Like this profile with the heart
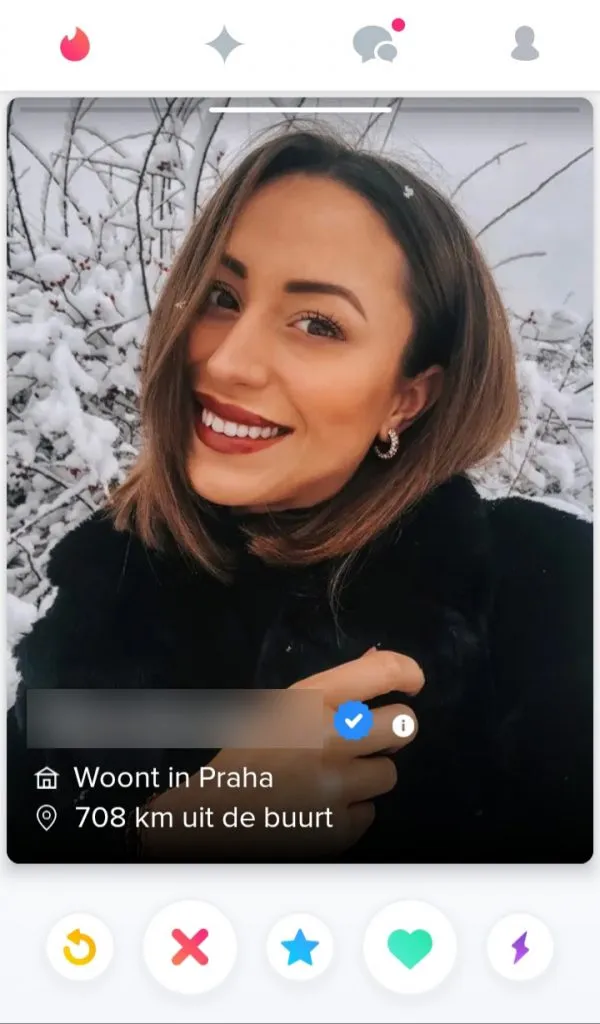 (x=410, y=946)
